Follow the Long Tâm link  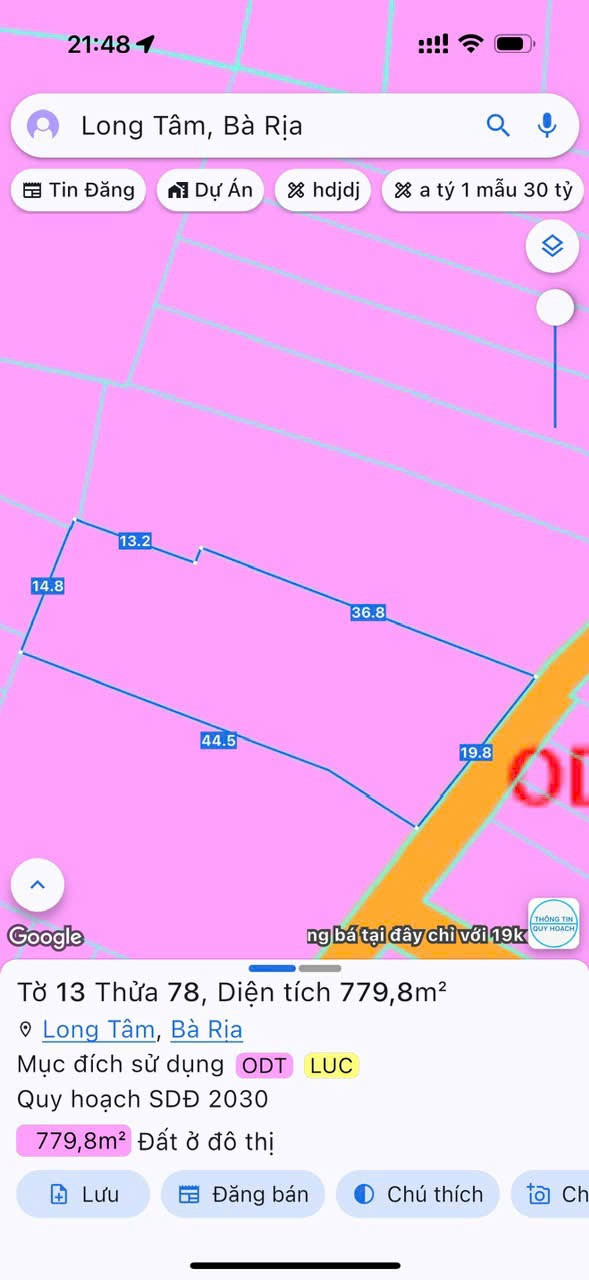(x=98, y=1029)
